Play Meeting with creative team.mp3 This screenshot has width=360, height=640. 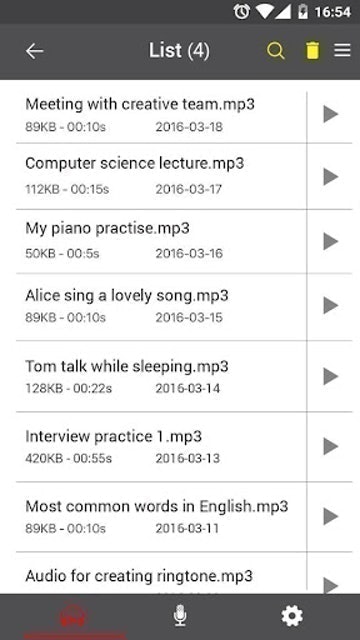point(331,114)
